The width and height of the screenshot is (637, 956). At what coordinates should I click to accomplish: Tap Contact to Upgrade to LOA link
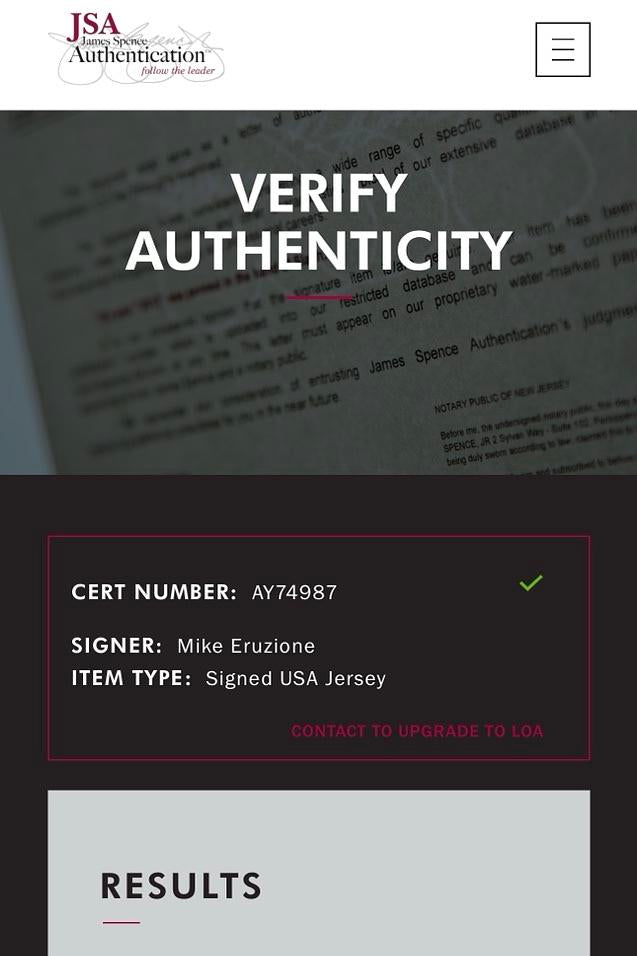pyautogui.click(x=417, y=731)
